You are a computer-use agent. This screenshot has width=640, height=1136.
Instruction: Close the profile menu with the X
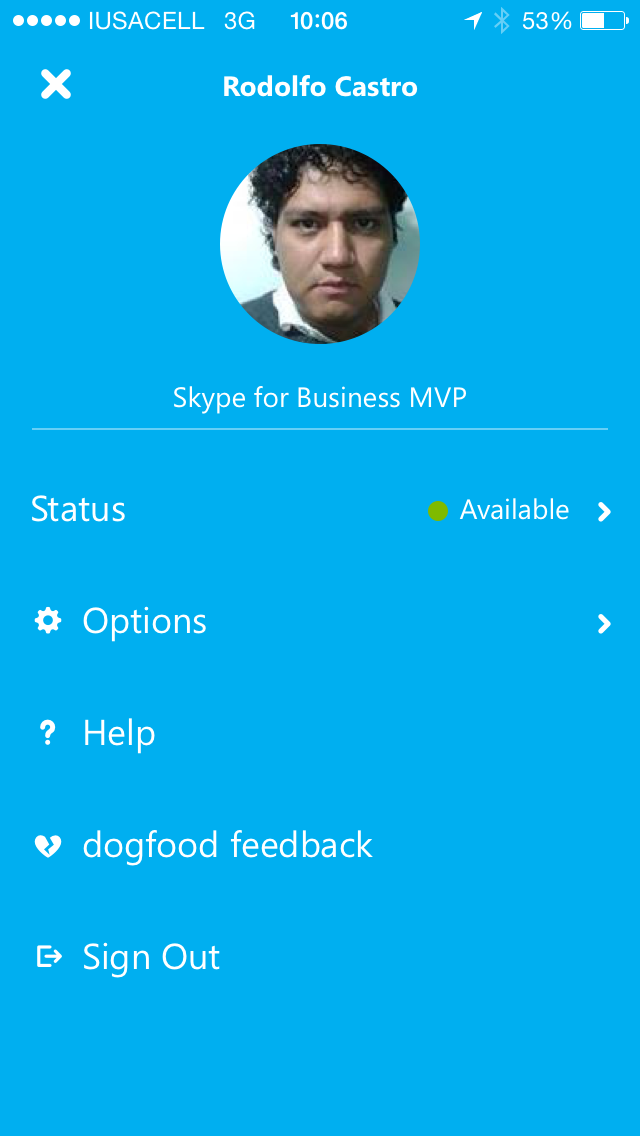point(56,85)
